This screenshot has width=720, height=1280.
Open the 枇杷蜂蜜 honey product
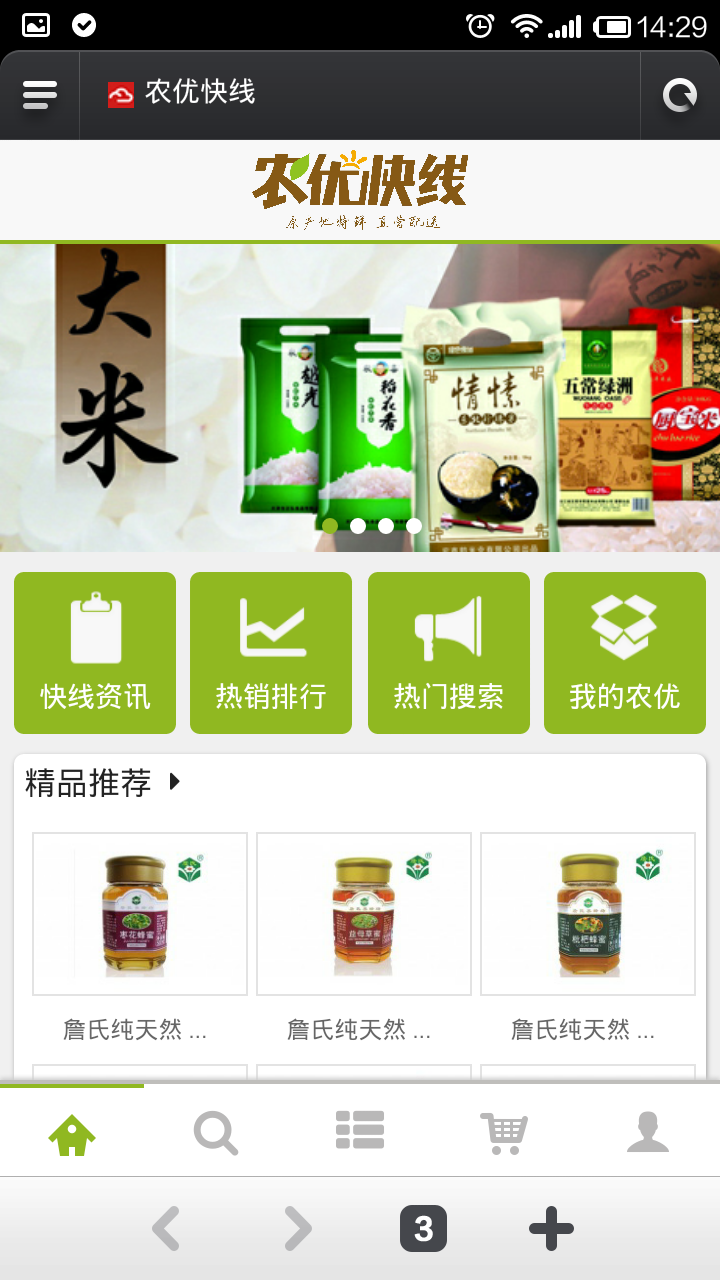click(x=588, y=914)
